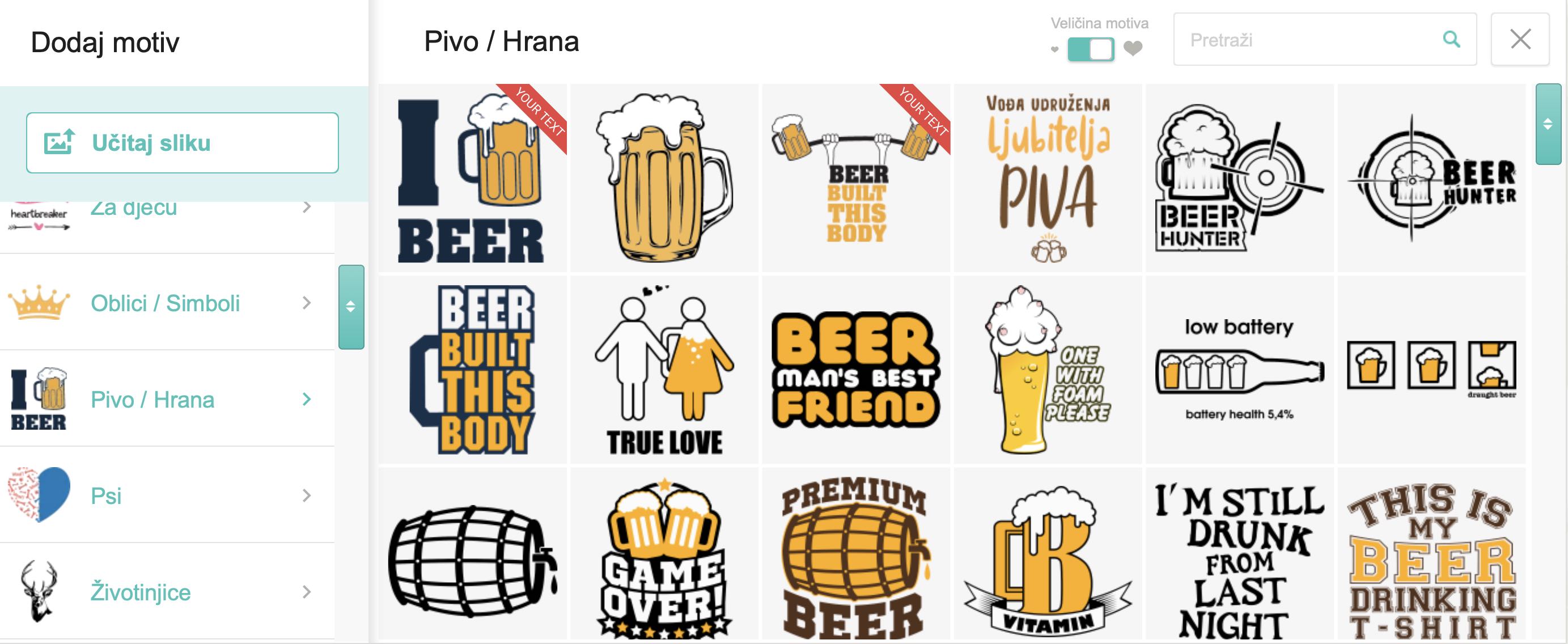
Task: Tap the search magnifier icon
Action: coord(1451,40)
